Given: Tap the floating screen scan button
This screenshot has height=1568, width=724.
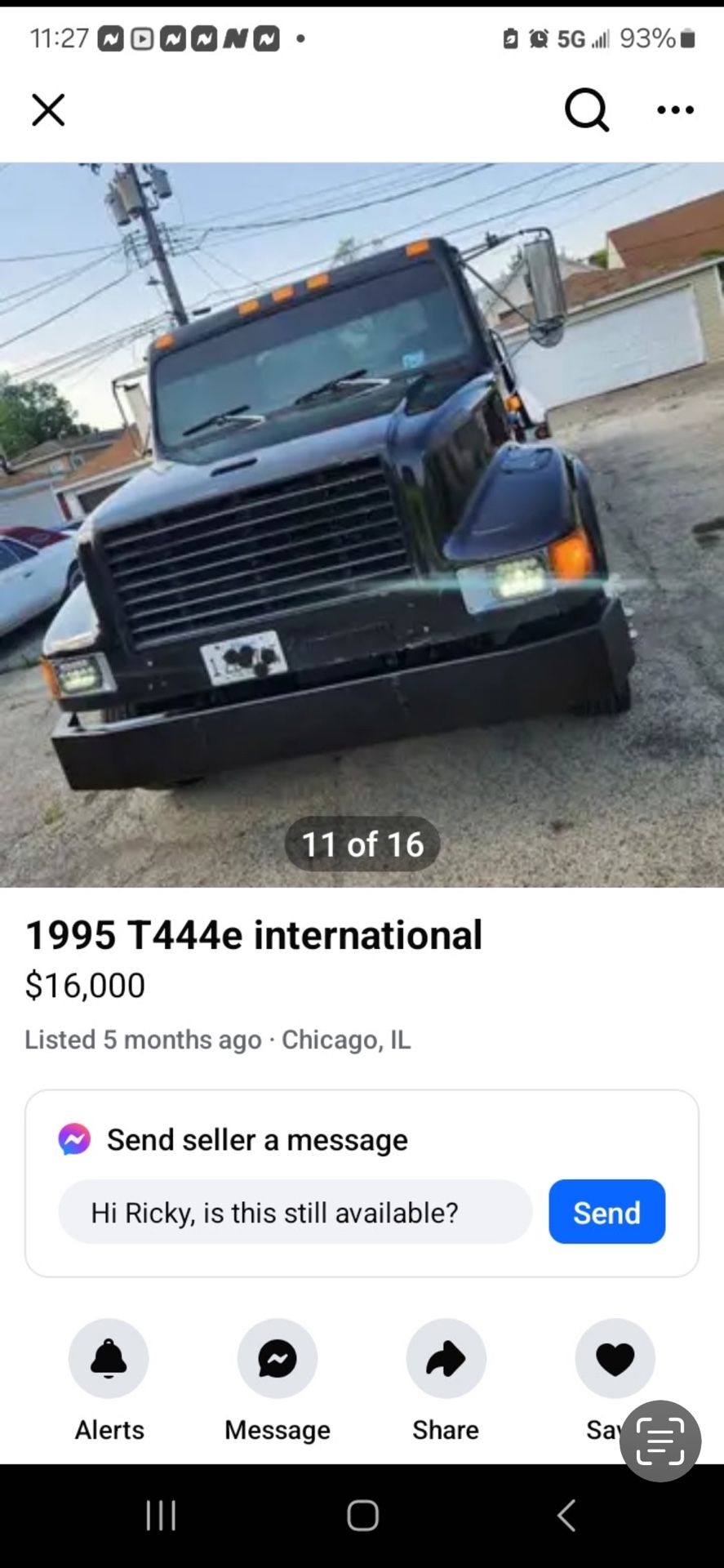Looking at the screenshot, I should pyautogui.click(x=660, y=1441).
